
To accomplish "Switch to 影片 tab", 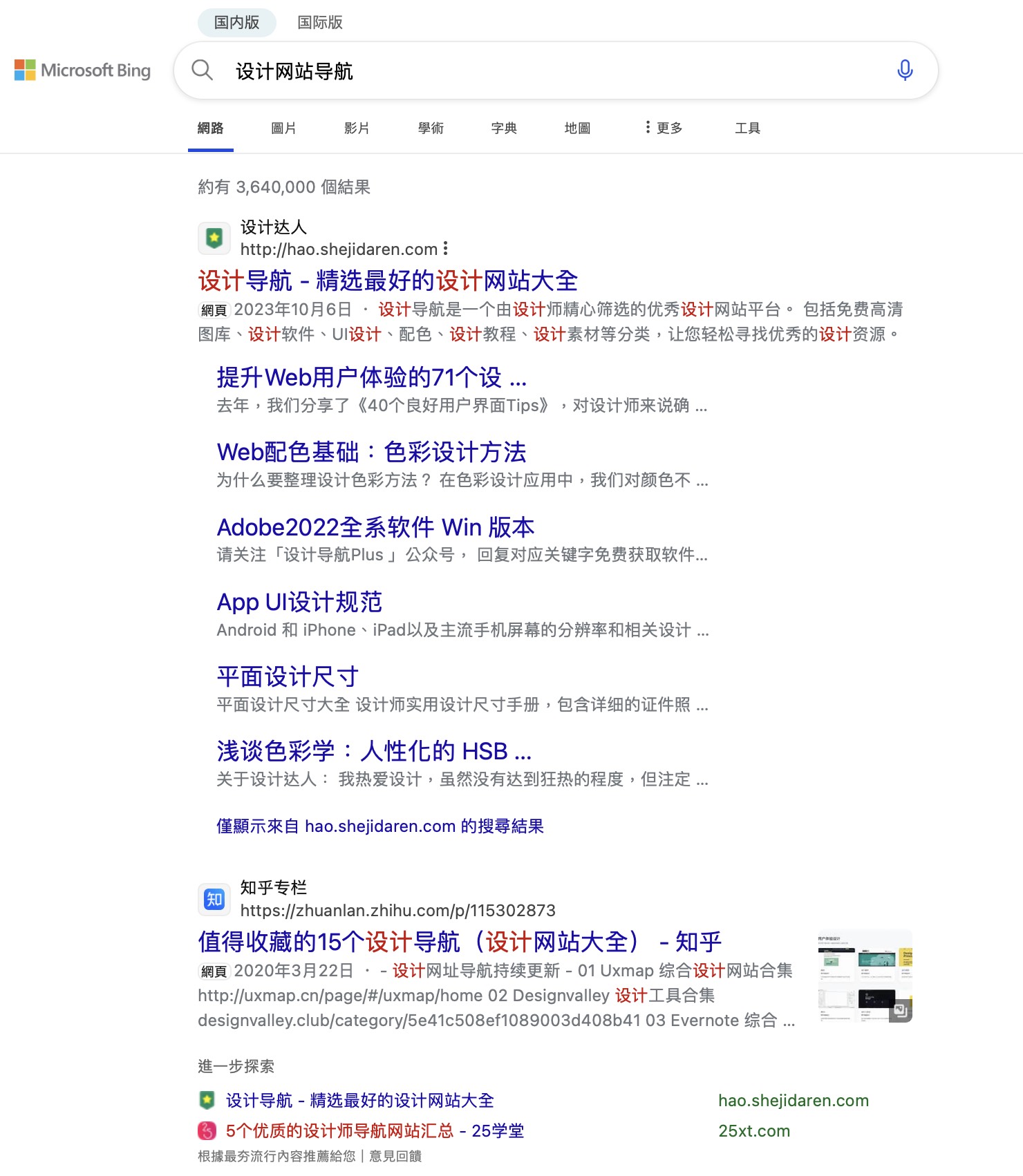I will pyautogui.click(x=357, y=128).
